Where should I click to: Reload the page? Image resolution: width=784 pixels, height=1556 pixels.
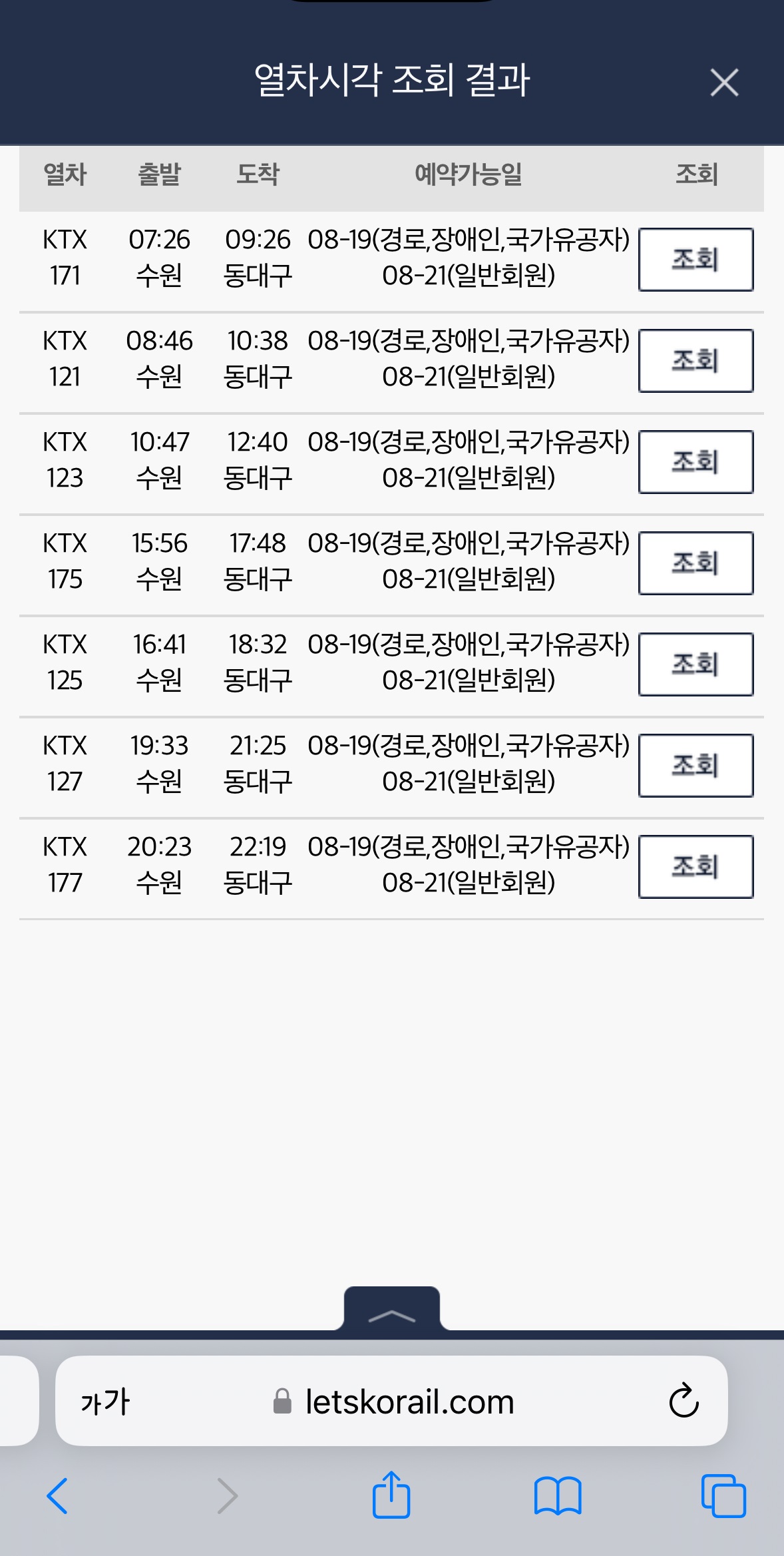click(684, 1401)
